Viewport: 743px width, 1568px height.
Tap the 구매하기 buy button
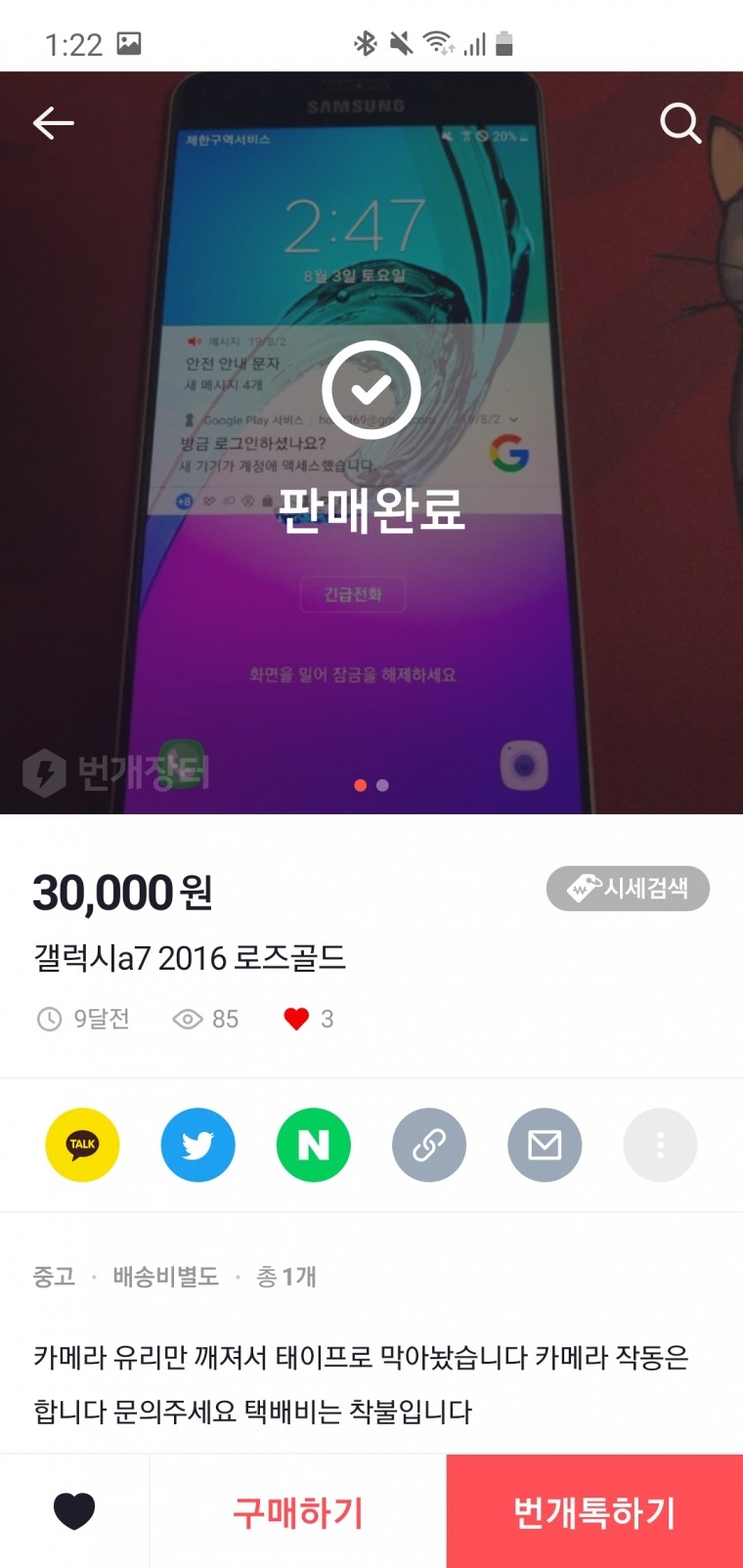pyautogui.click(x=297, y=1511)
